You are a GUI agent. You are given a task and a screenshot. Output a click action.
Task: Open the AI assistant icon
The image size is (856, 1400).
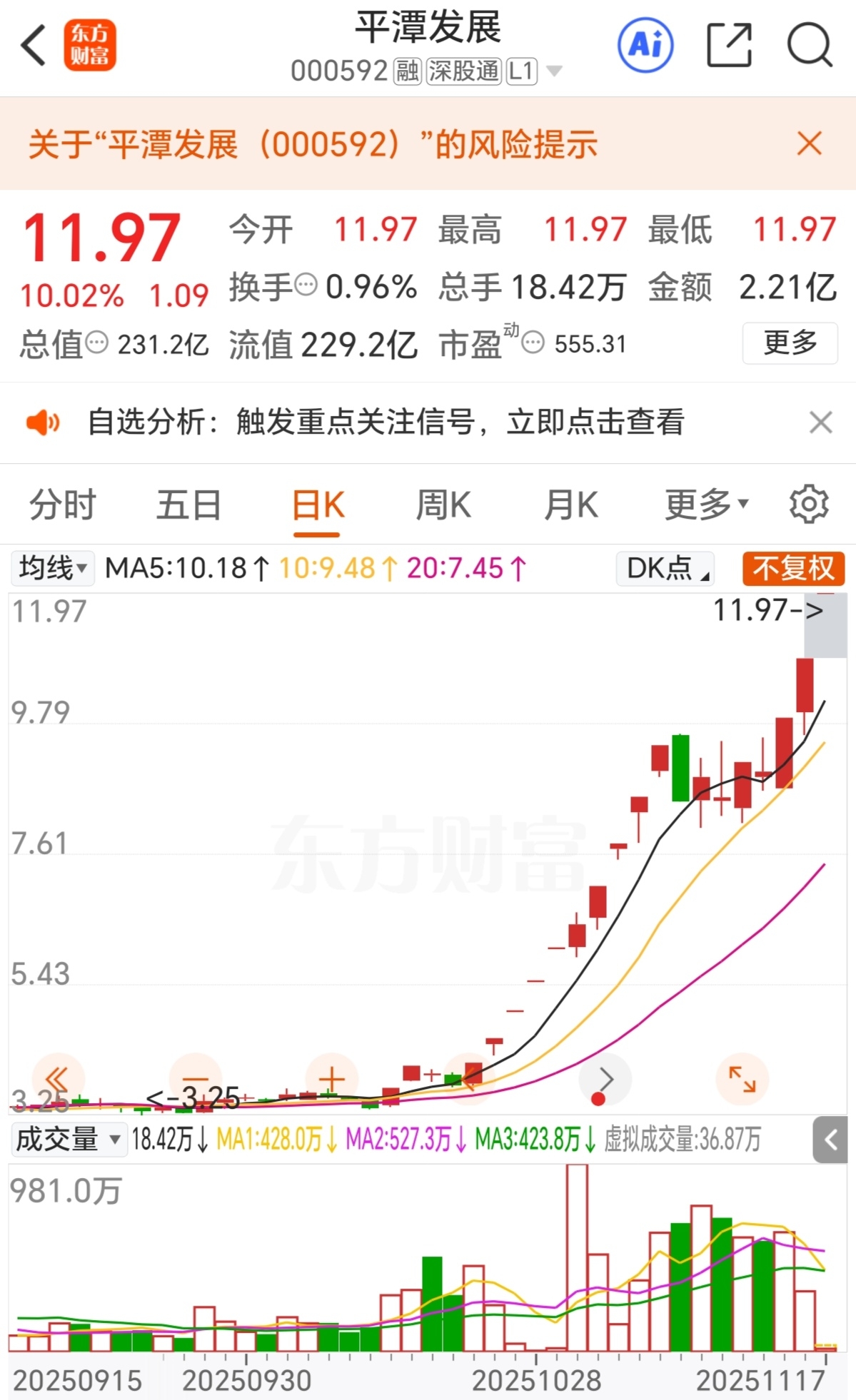point(645,46)
